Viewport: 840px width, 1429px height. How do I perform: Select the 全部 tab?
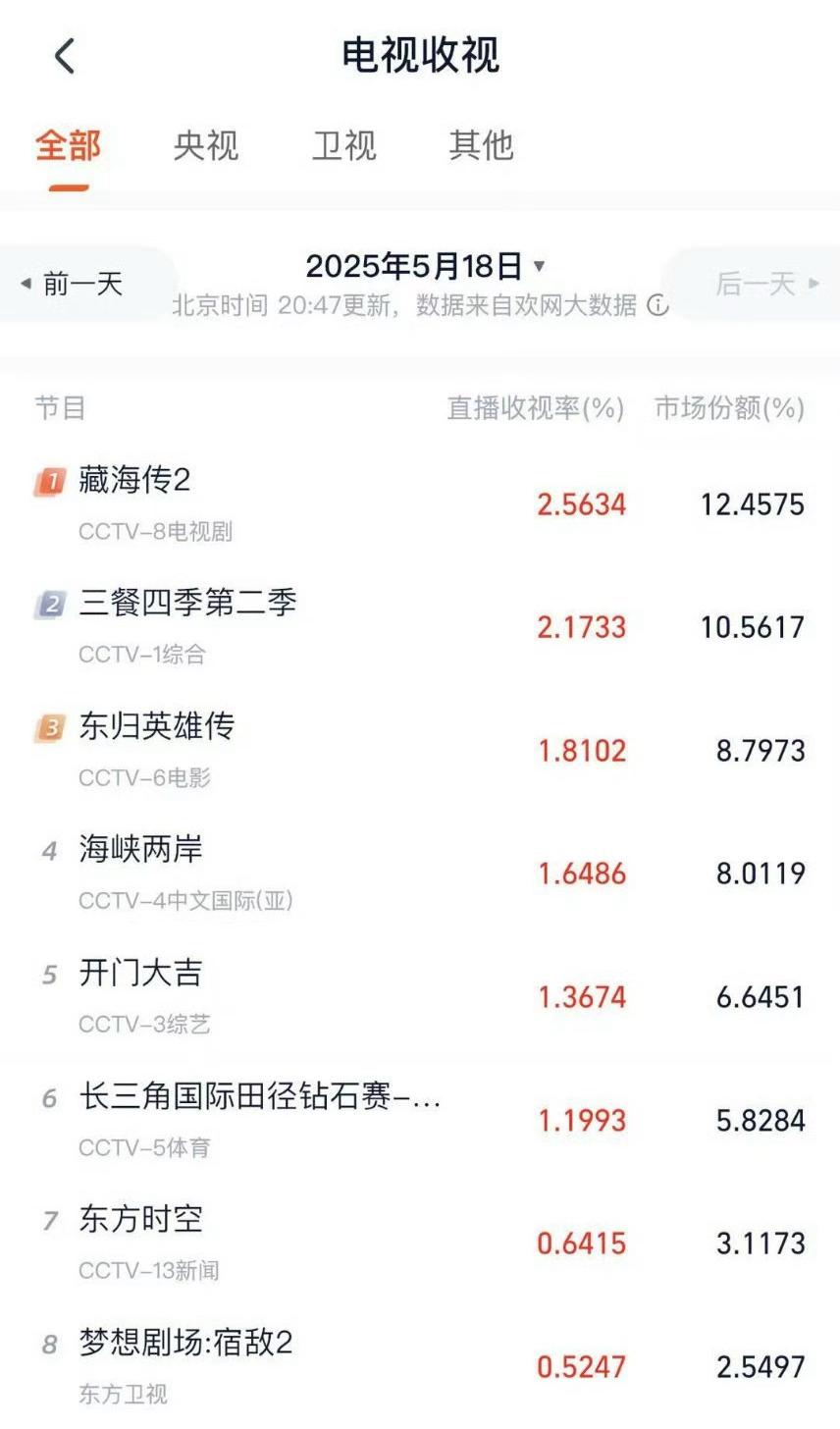[x=69, y=145]
